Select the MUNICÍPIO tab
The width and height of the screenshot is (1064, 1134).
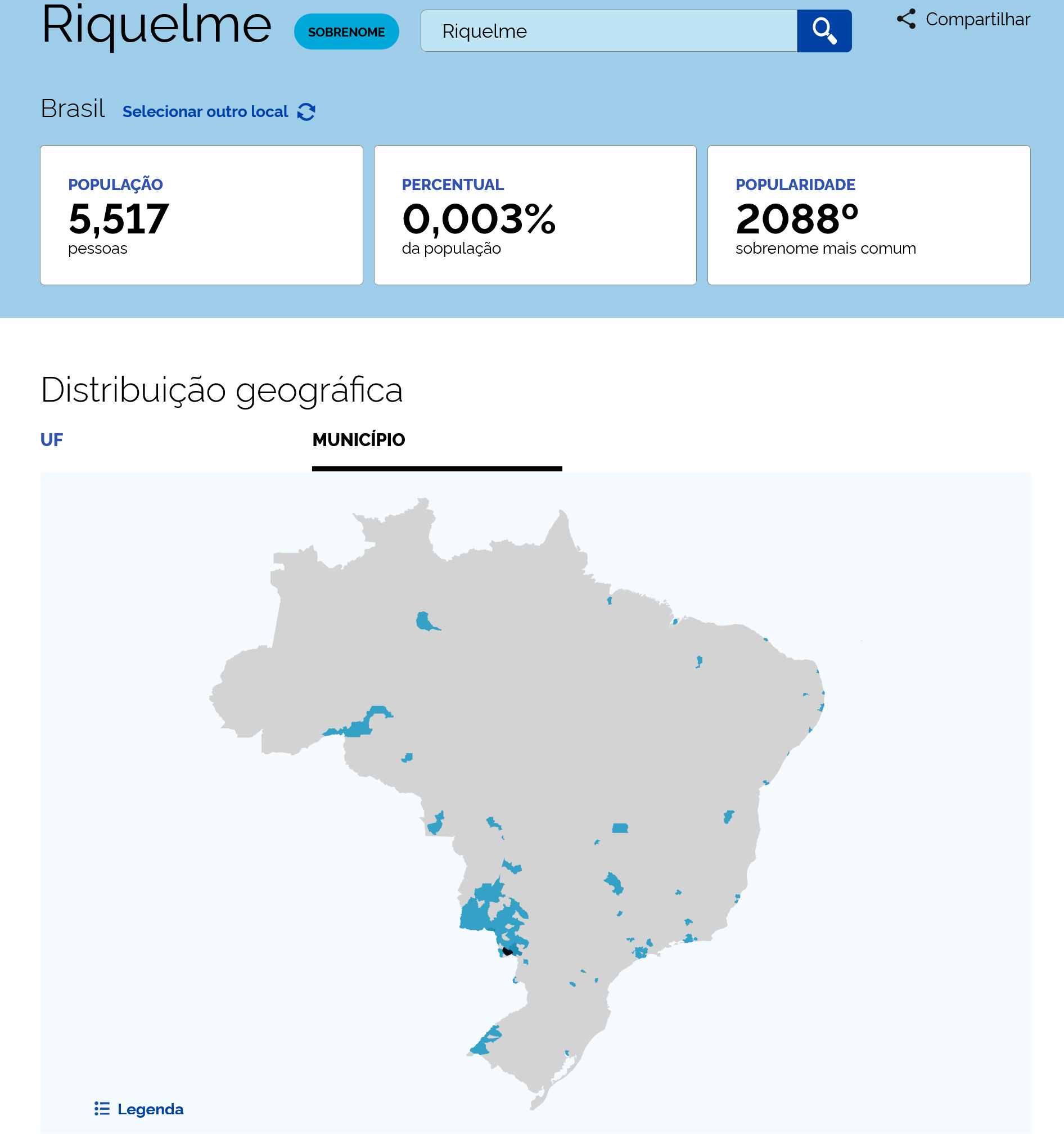click(x=359, y=440)
